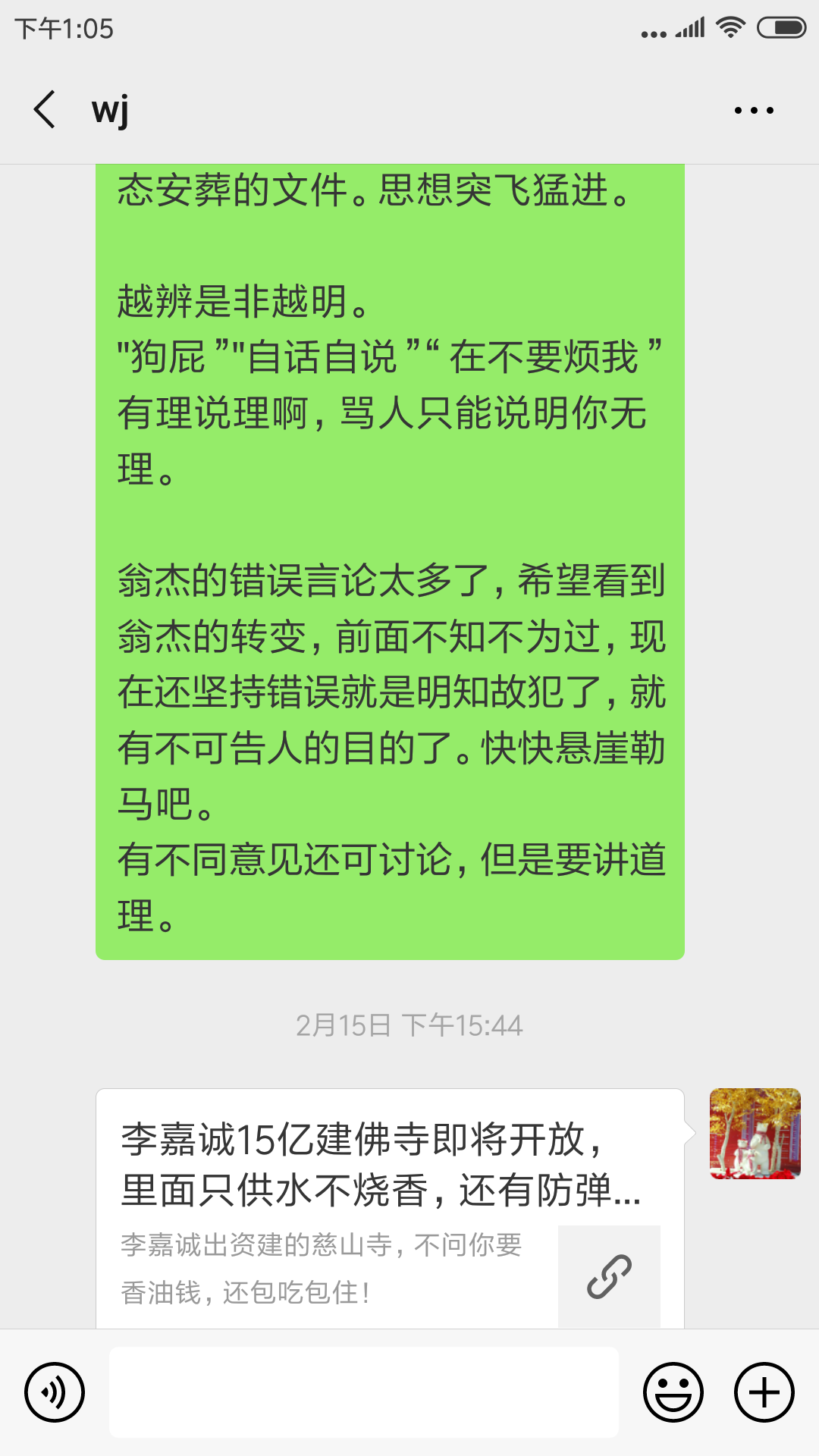Focus the message text field
The image size is (819, 1456).
click(364, 1392)
